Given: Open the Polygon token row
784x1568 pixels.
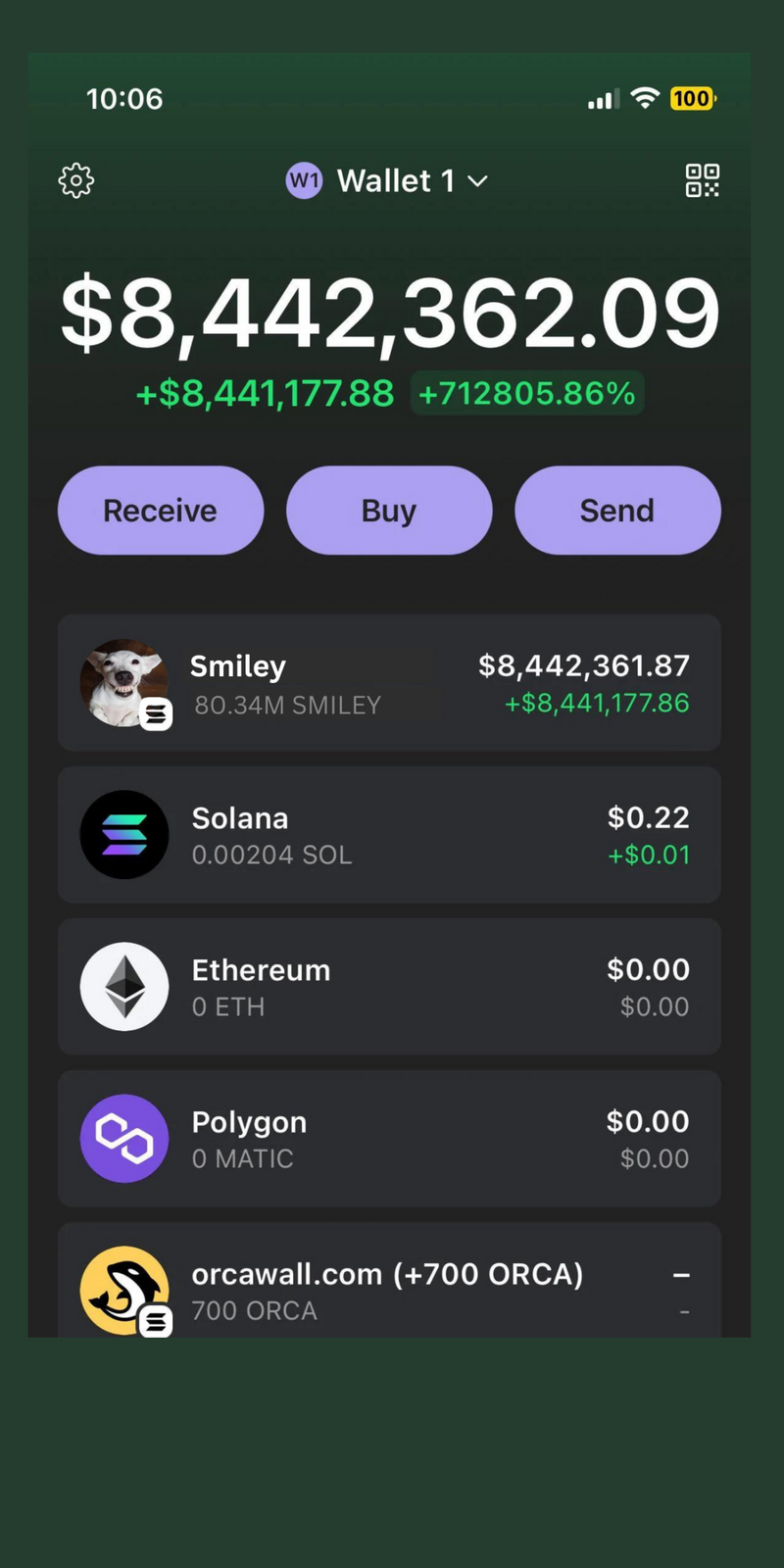Looking at the screenshot, I should (x=389, y=1139).
